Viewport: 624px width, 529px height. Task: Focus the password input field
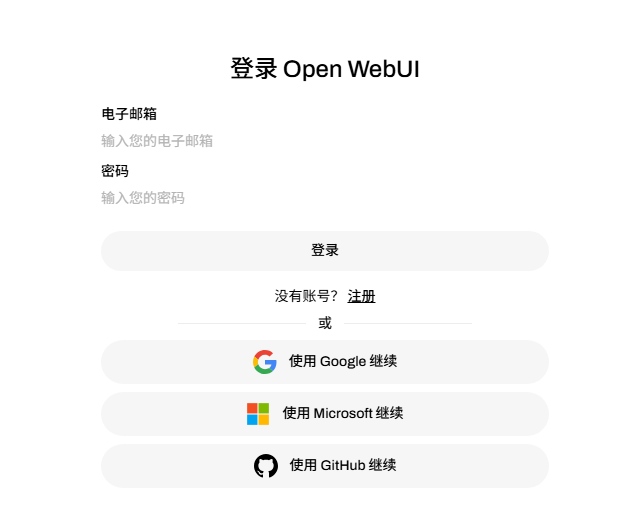[324, 198]
